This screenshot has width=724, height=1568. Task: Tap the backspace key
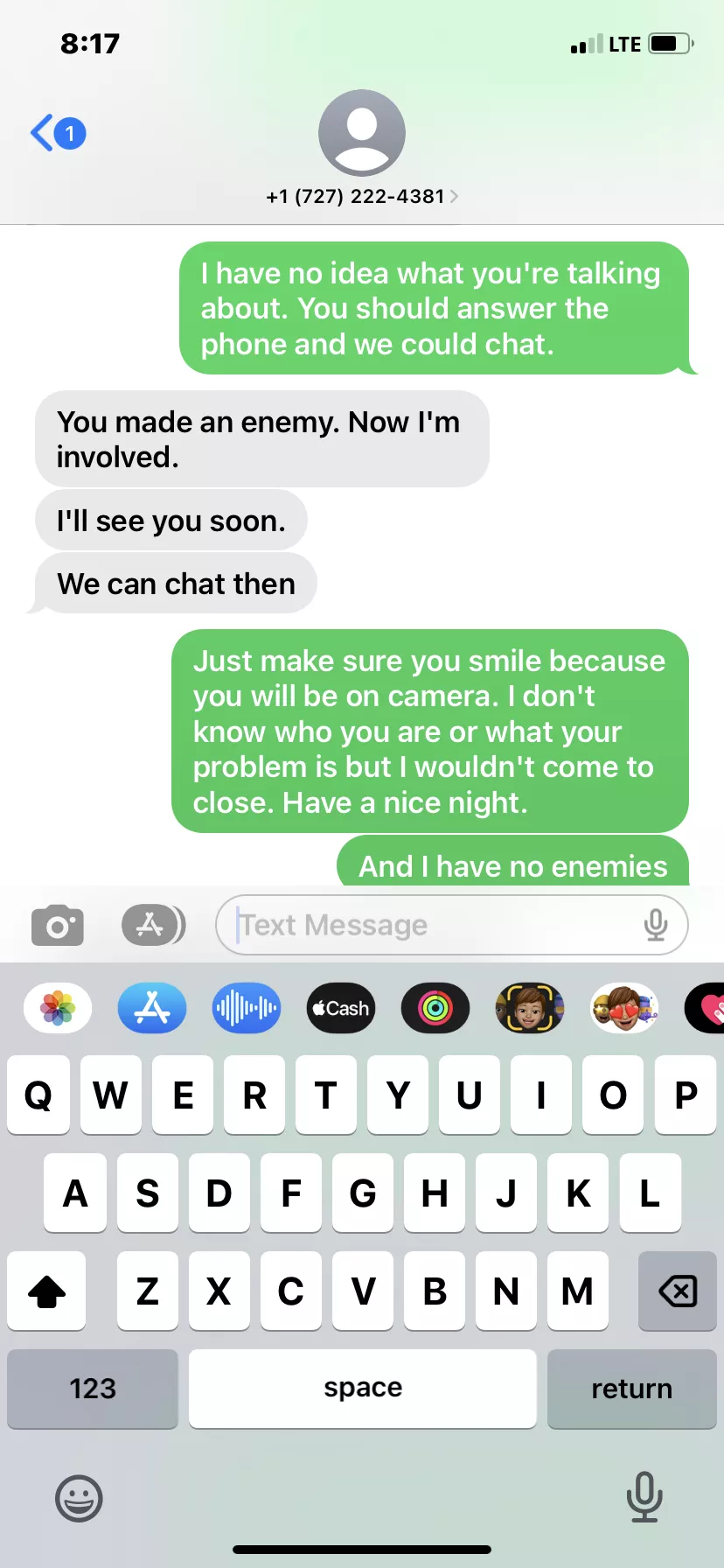677,1291
